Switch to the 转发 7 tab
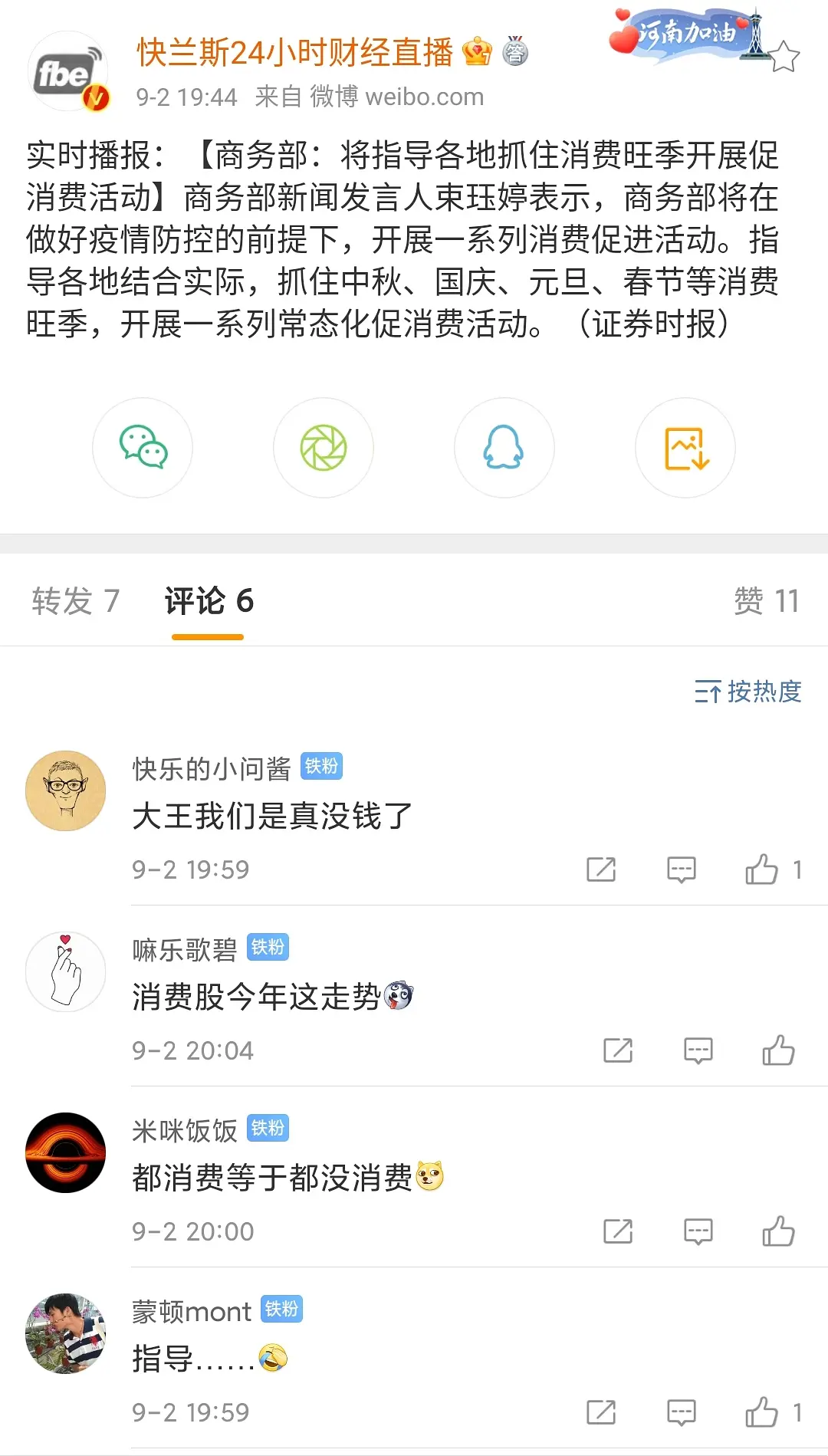The image size is (828, 1456). point(75,601)
